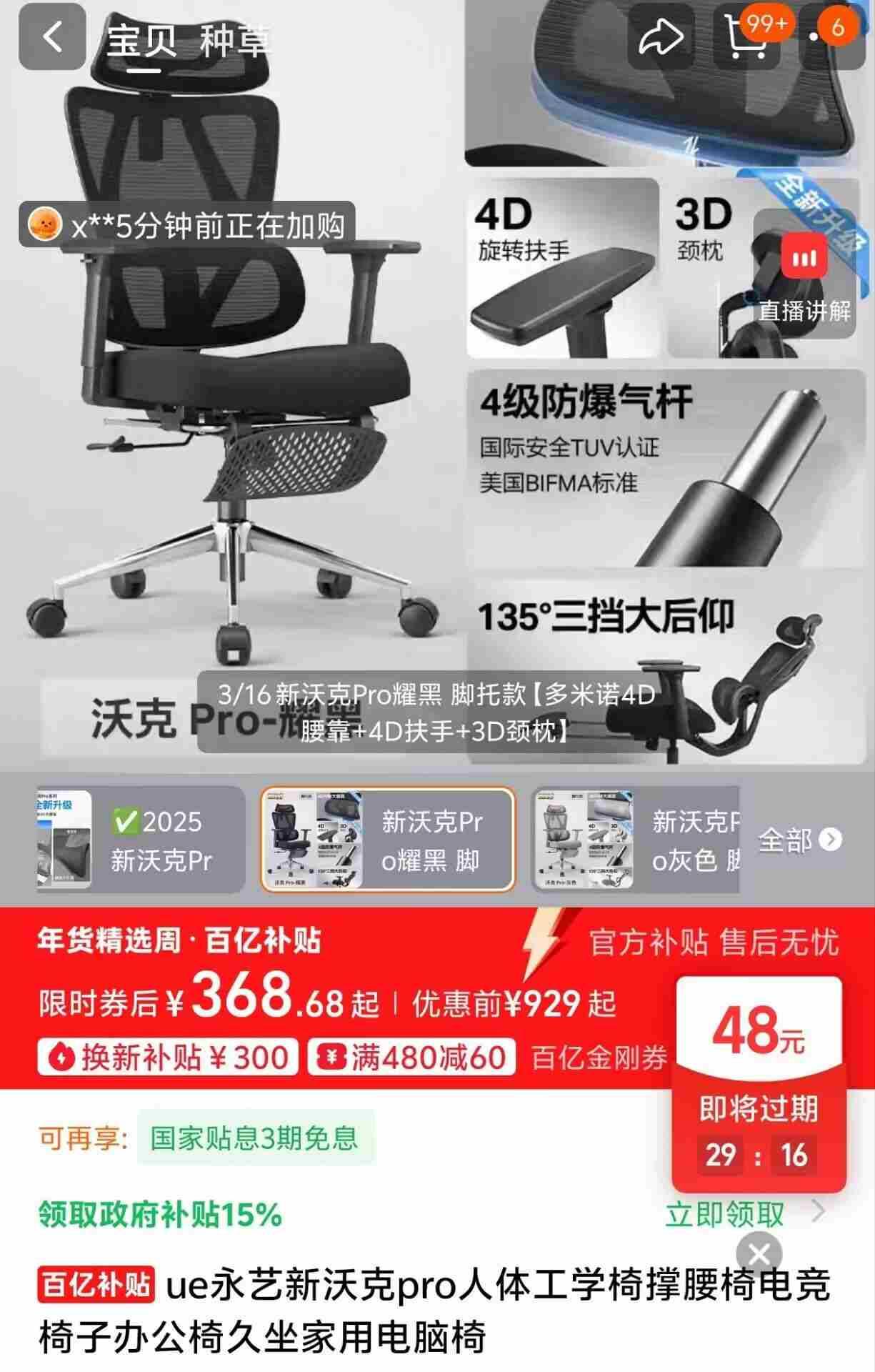Dismiss the floating 48元 coupon popup

[759, 1254]
